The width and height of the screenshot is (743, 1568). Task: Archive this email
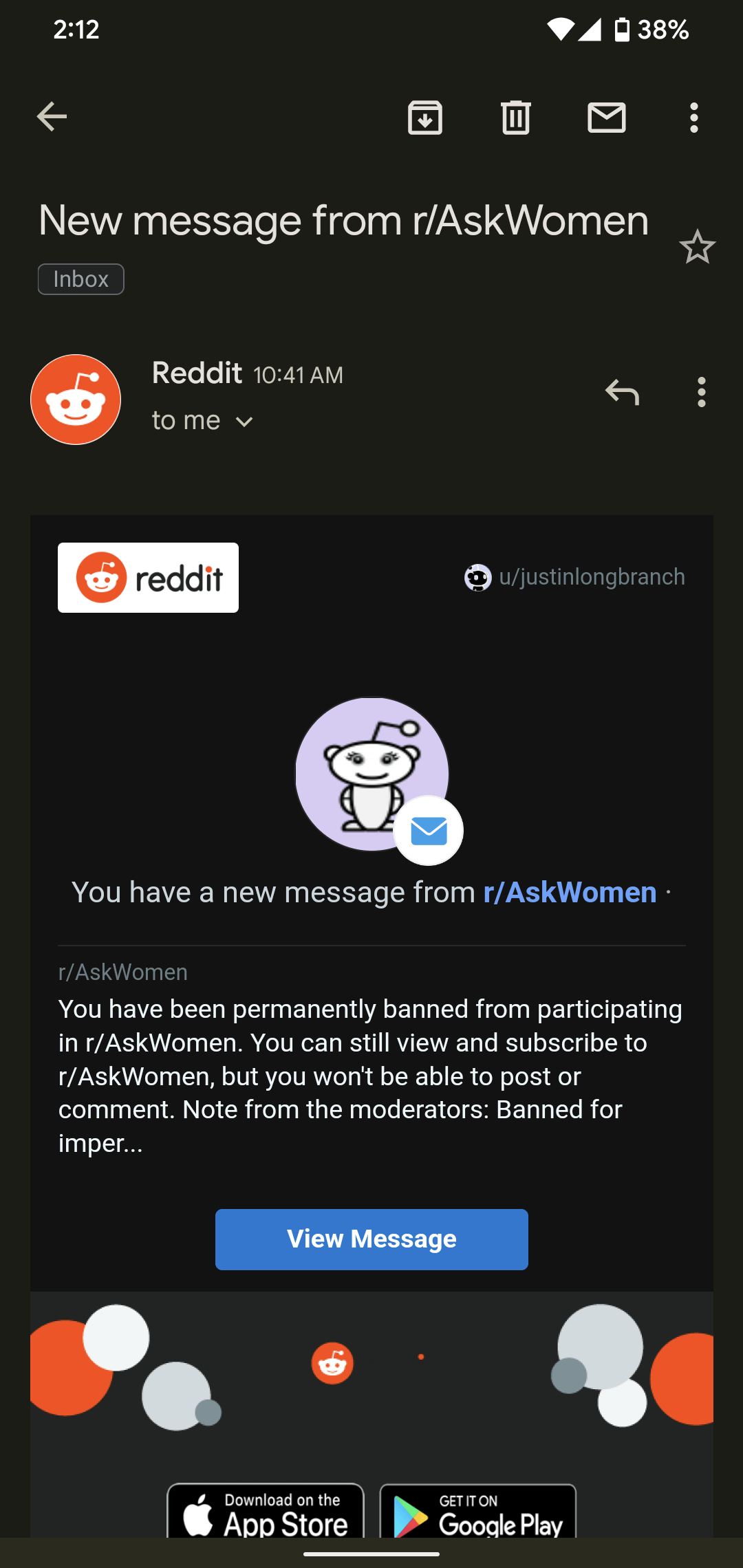coord(425,117)
